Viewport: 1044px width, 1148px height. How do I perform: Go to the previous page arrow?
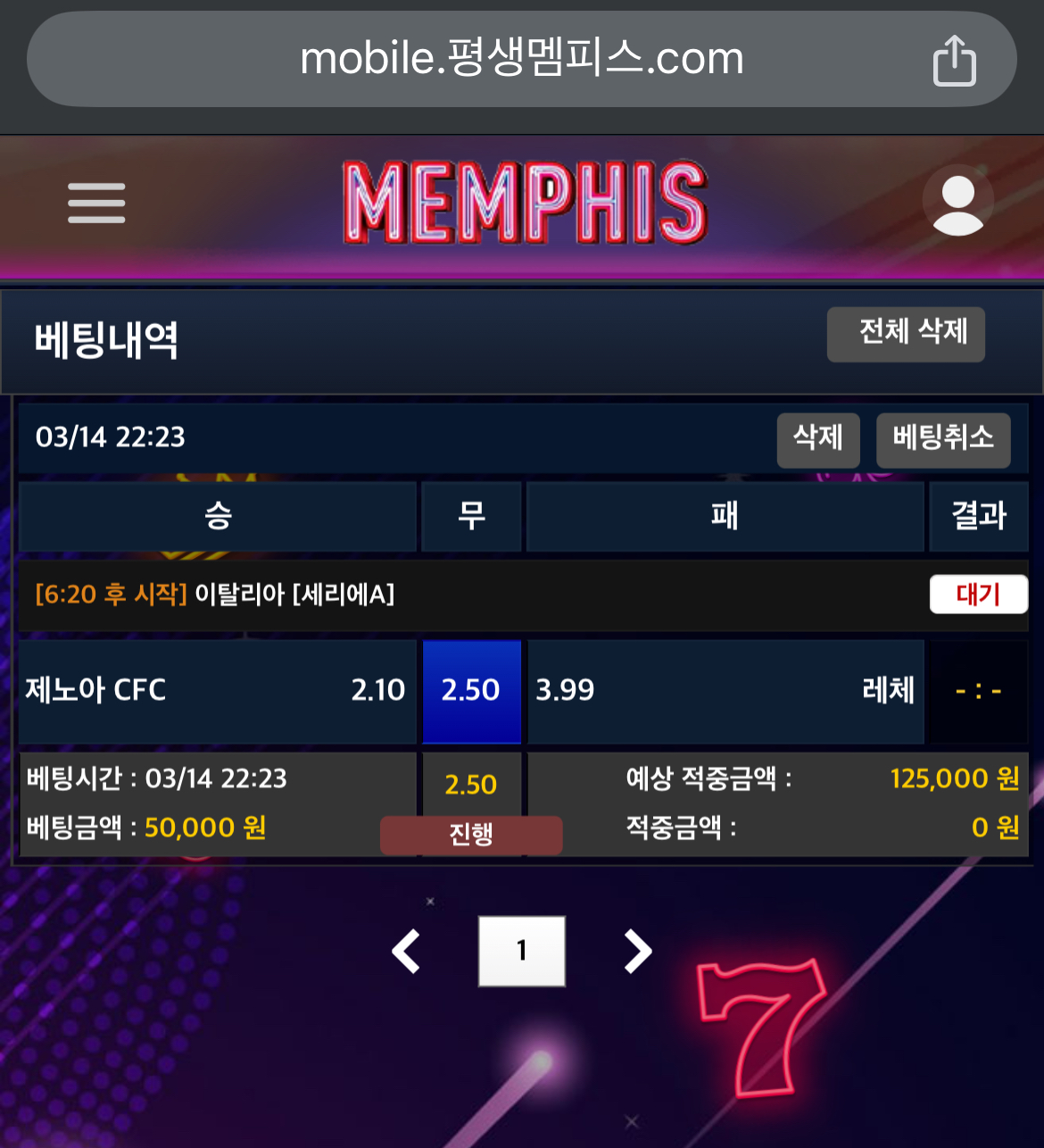pos(407,951)
